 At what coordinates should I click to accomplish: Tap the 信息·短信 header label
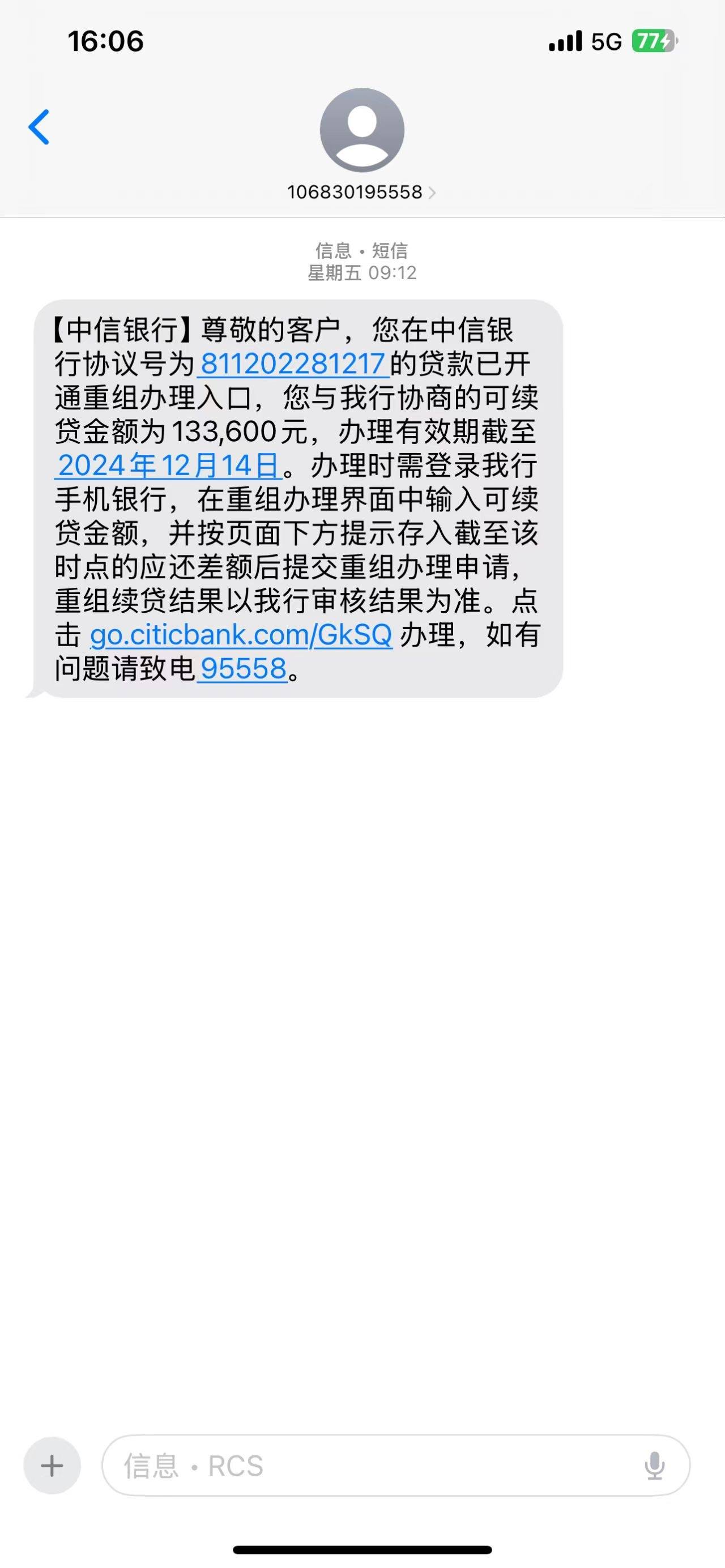pos(361,250)
